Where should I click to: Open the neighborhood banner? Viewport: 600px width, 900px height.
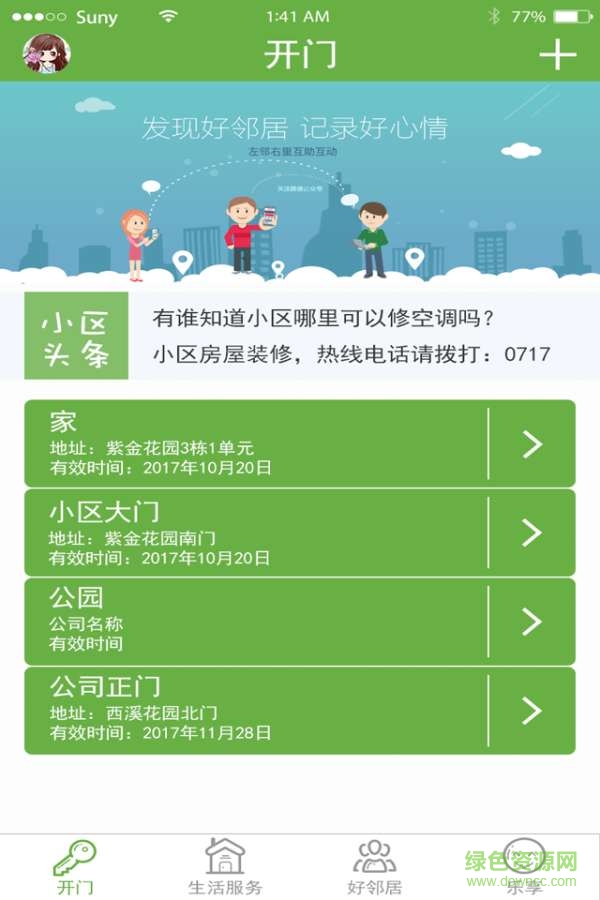300,185
